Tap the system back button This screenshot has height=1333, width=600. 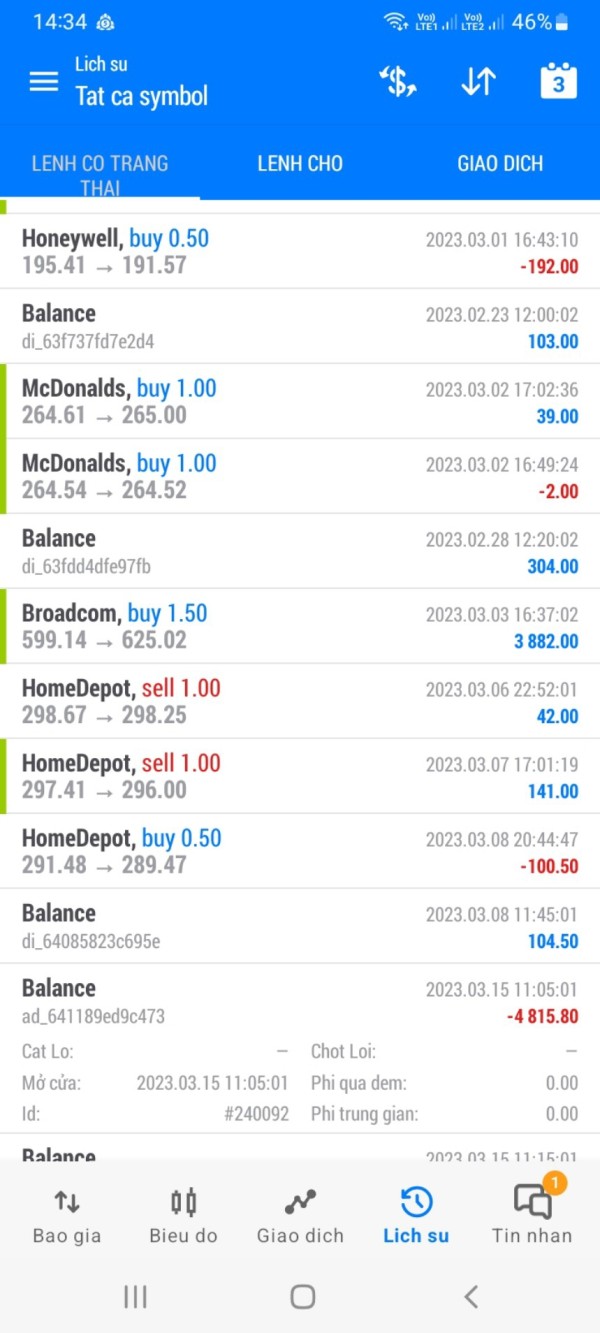[471, 1297]
